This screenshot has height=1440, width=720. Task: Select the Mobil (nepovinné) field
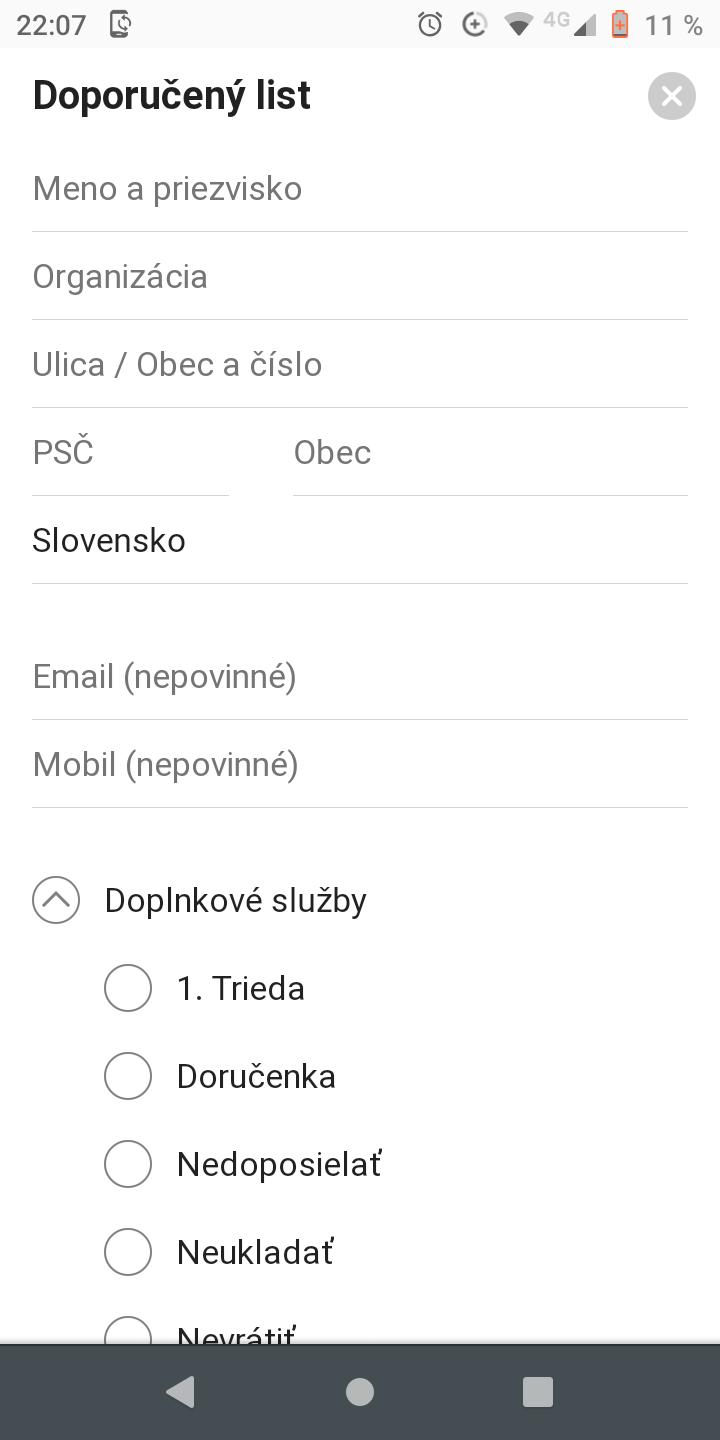click(360, 765)
